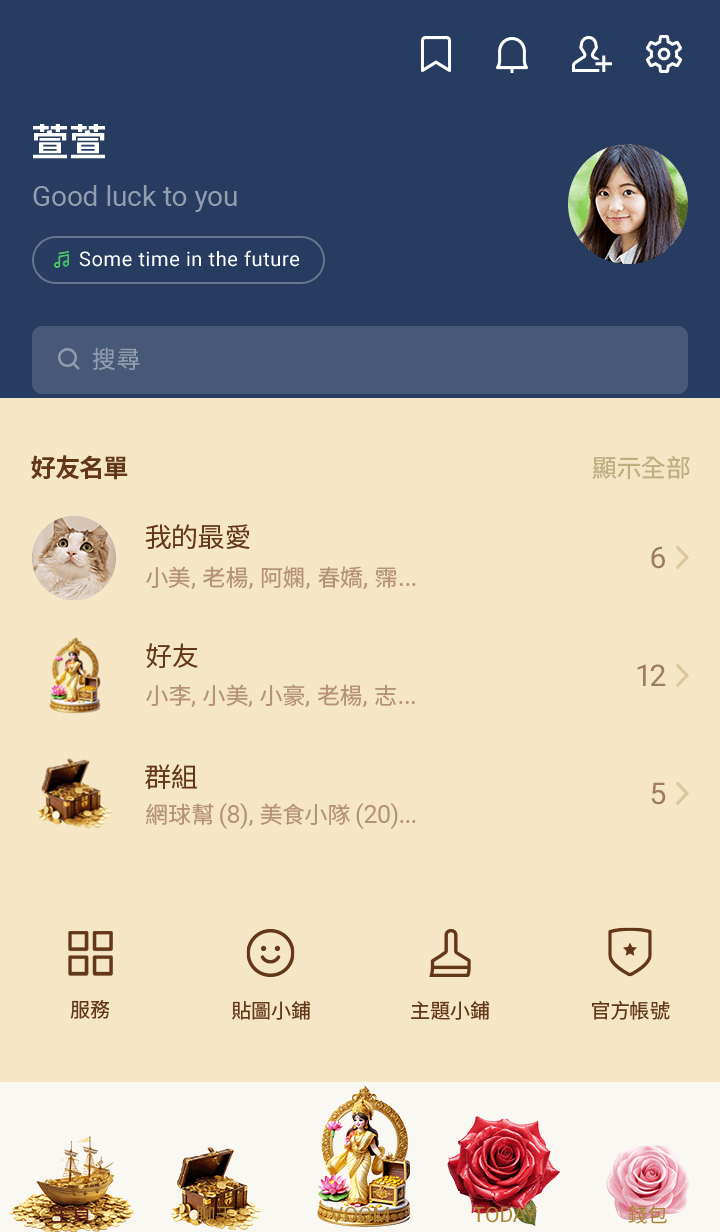Select the goddess statue VOOM tab
Screen dimensions: 720x1232
click(362, 1160)
